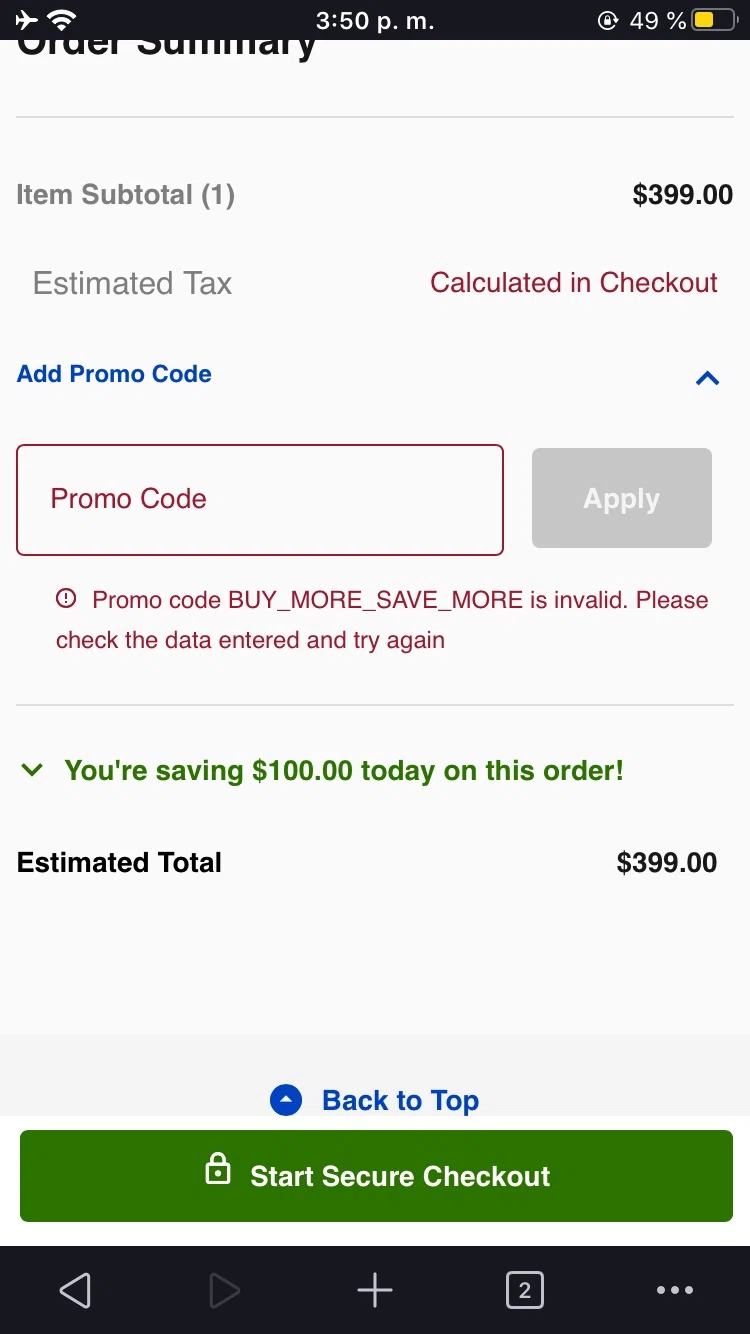The width and height of the screenshot is (750, 1334).
Task: Collapse the Add Promo Code section
Action: (x=707, y=378)
